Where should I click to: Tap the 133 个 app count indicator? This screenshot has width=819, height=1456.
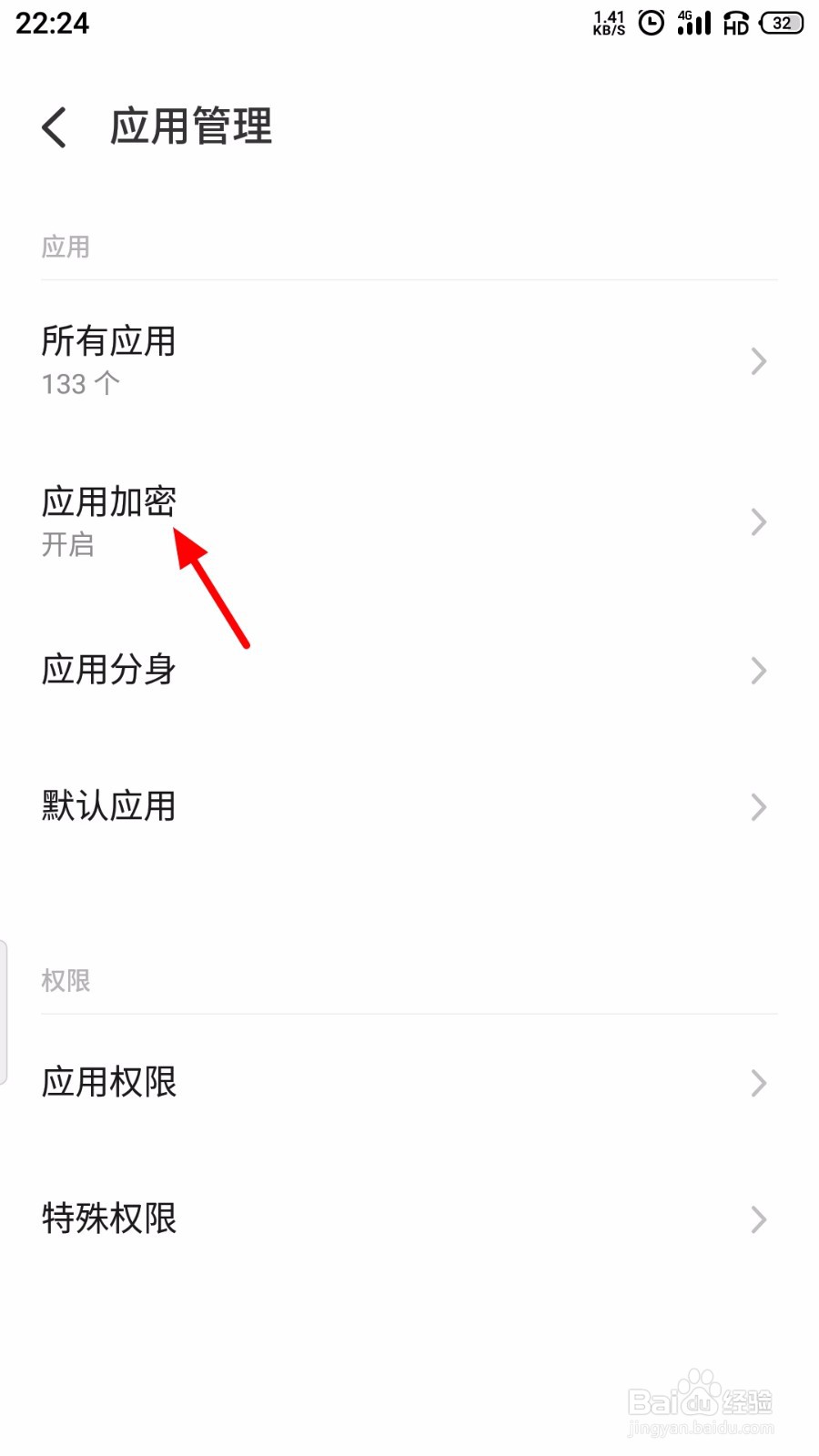(79, 384)
